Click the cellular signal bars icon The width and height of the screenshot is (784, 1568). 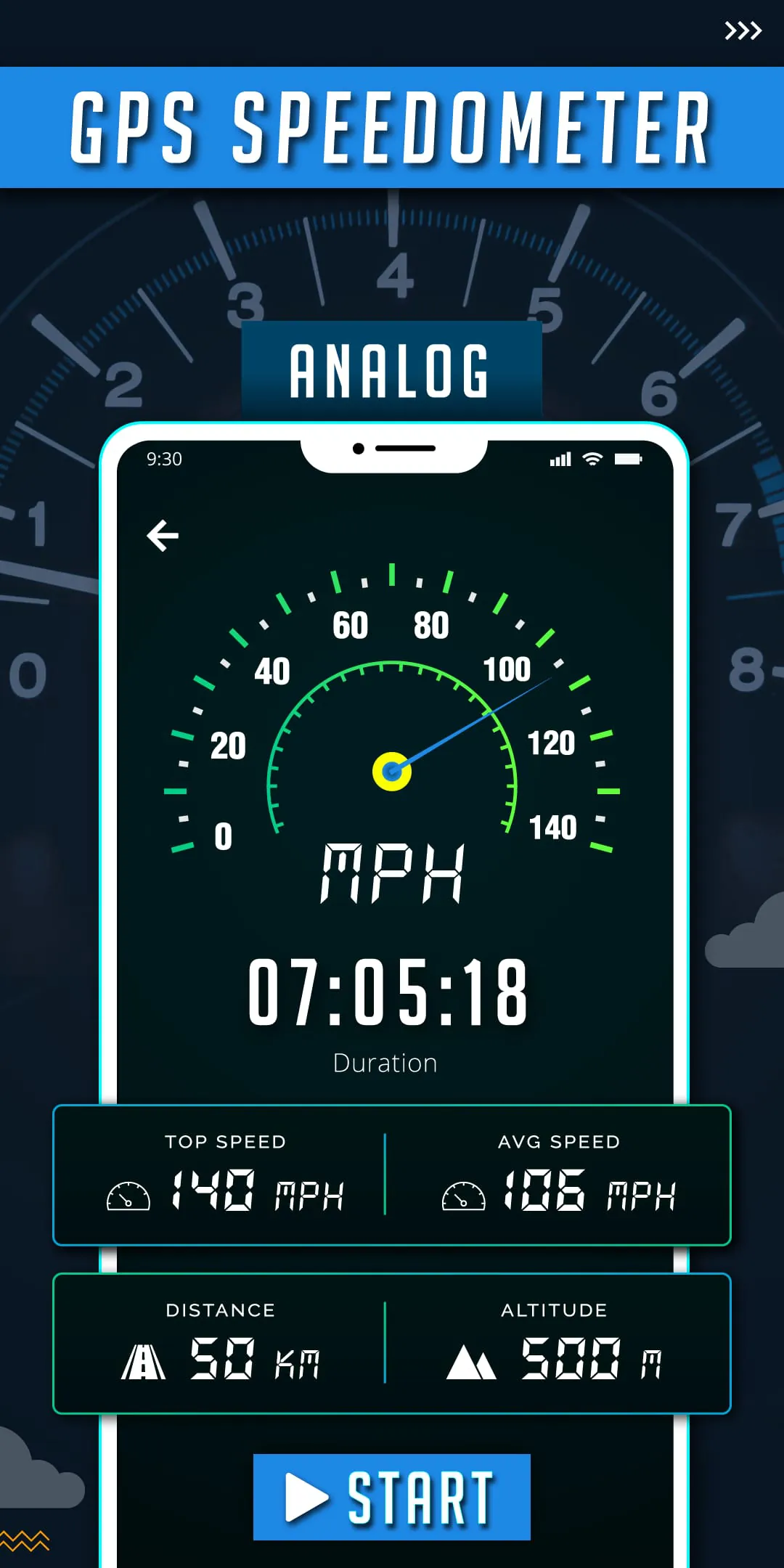pos(560,459)
